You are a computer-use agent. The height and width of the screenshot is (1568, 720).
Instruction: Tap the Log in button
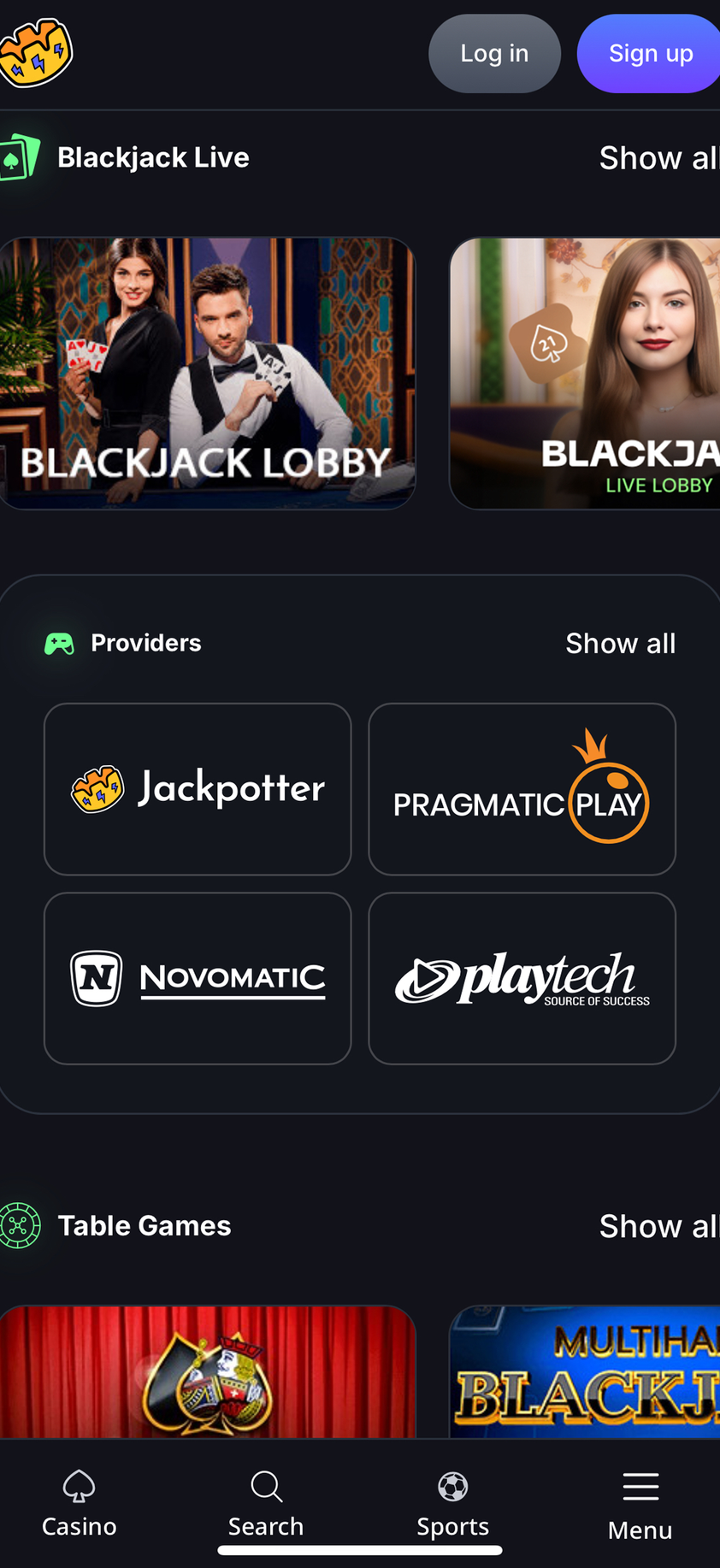pyautogui.click(x=494, y=53)
